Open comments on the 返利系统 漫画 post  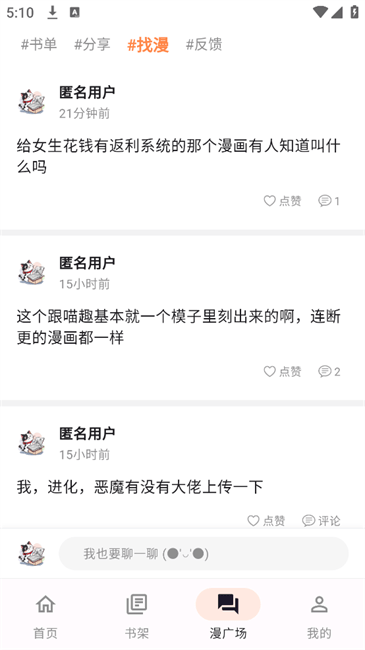tap(329, 201)
